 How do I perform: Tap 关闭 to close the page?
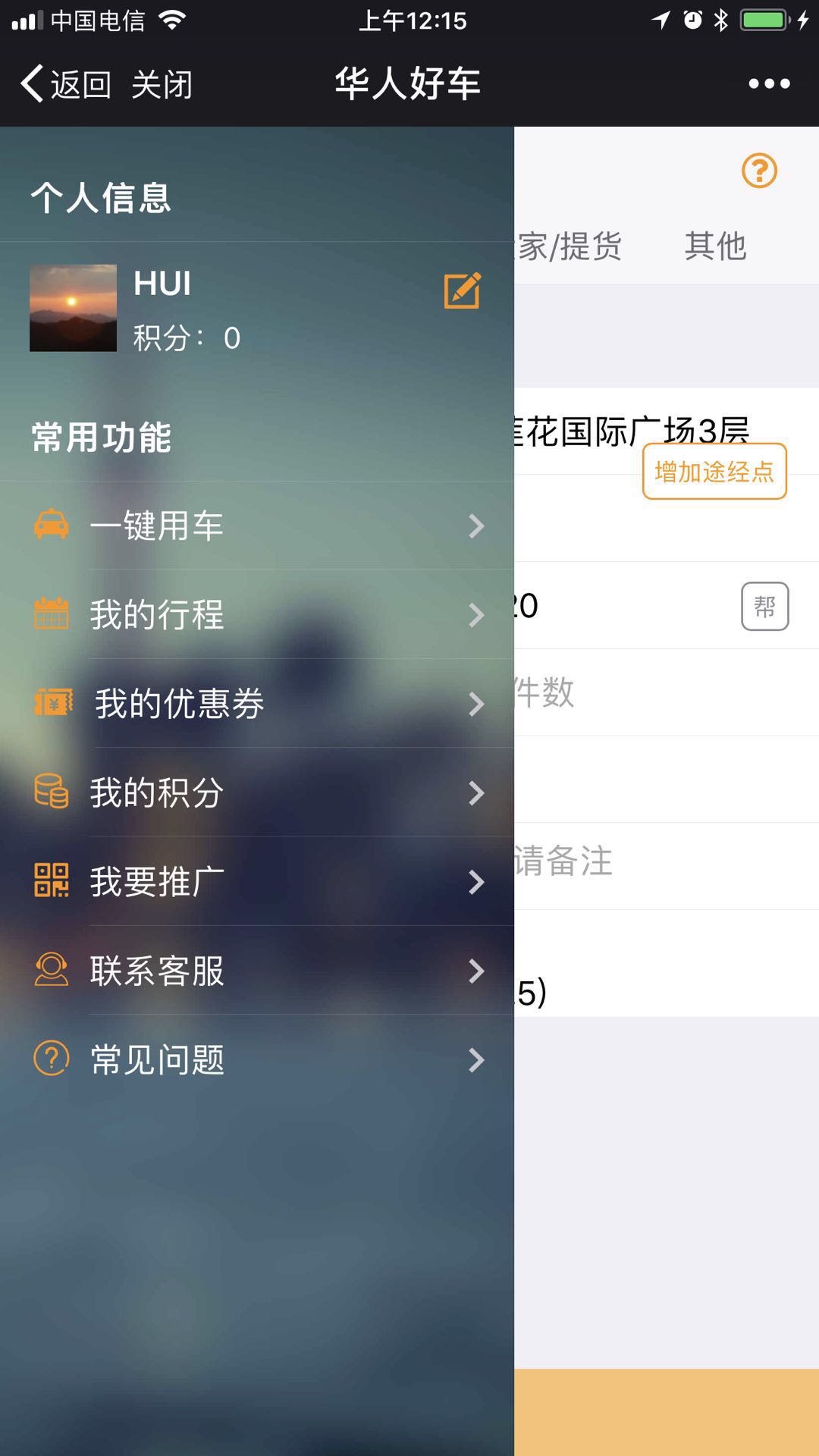click(x=162, y=84)
